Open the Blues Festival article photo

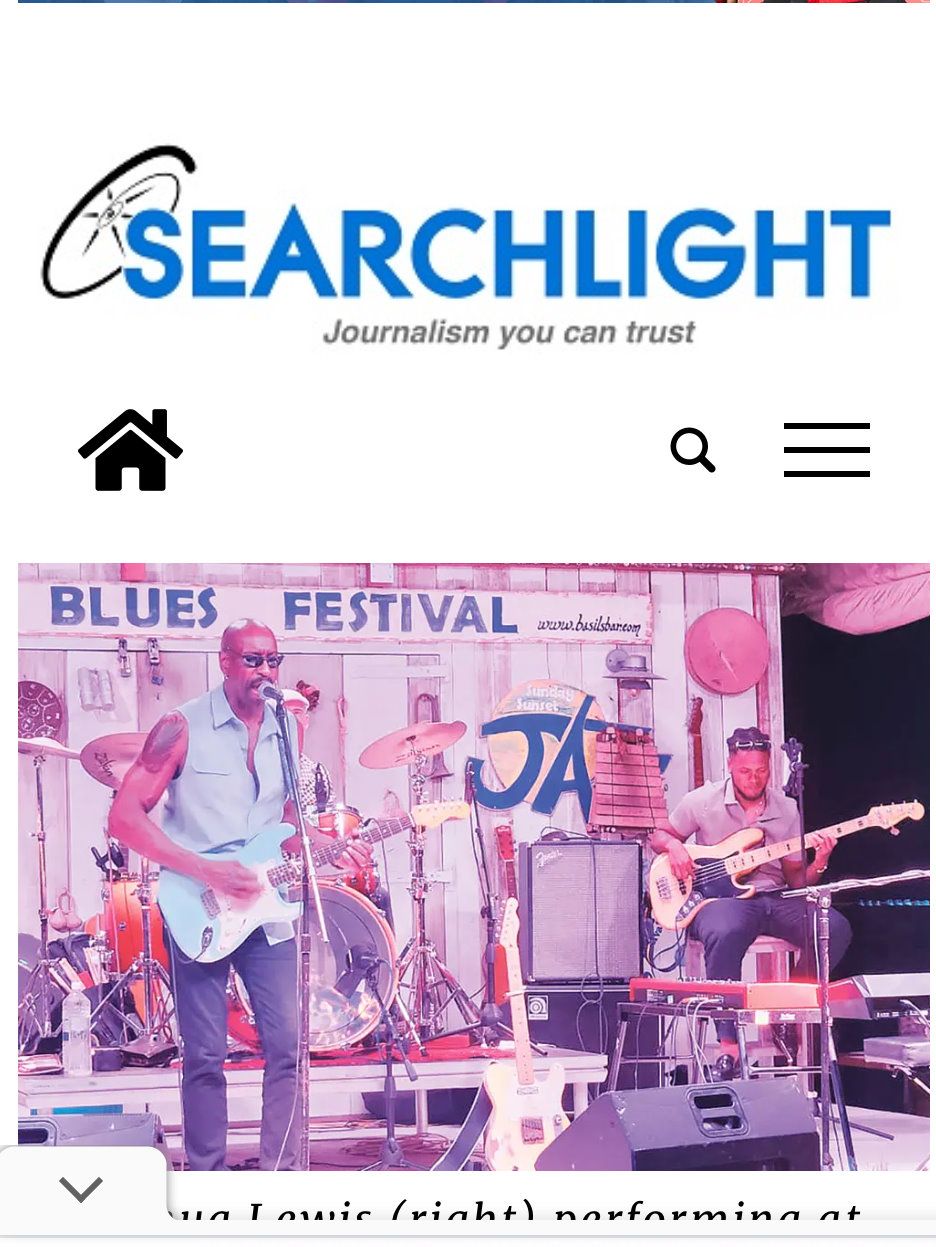click(x=473, y=865)
